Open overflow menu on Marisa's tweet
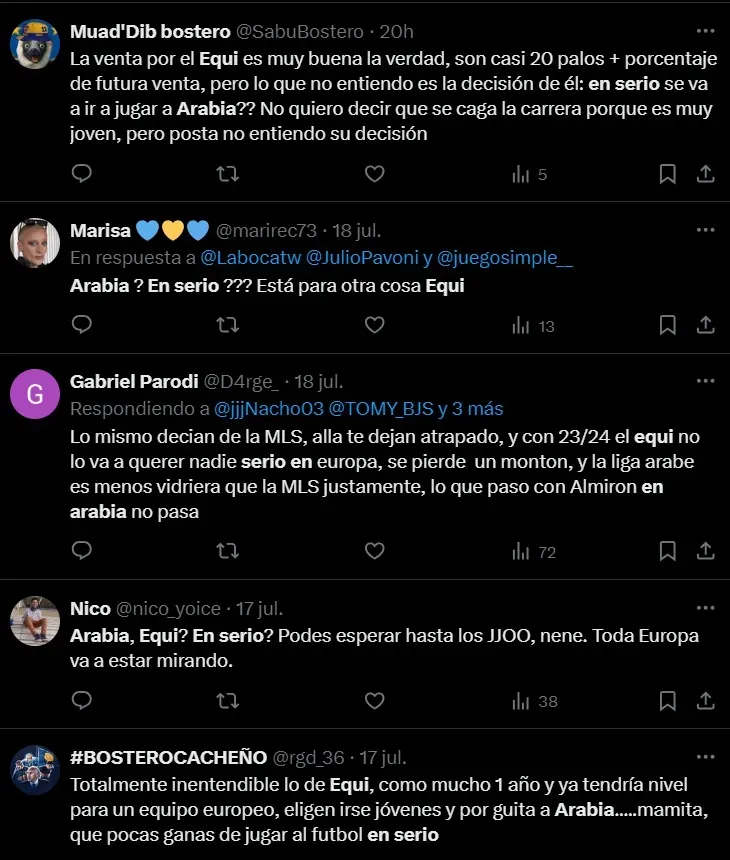Screen dimensions: 730x860 (x=705, y=230)
